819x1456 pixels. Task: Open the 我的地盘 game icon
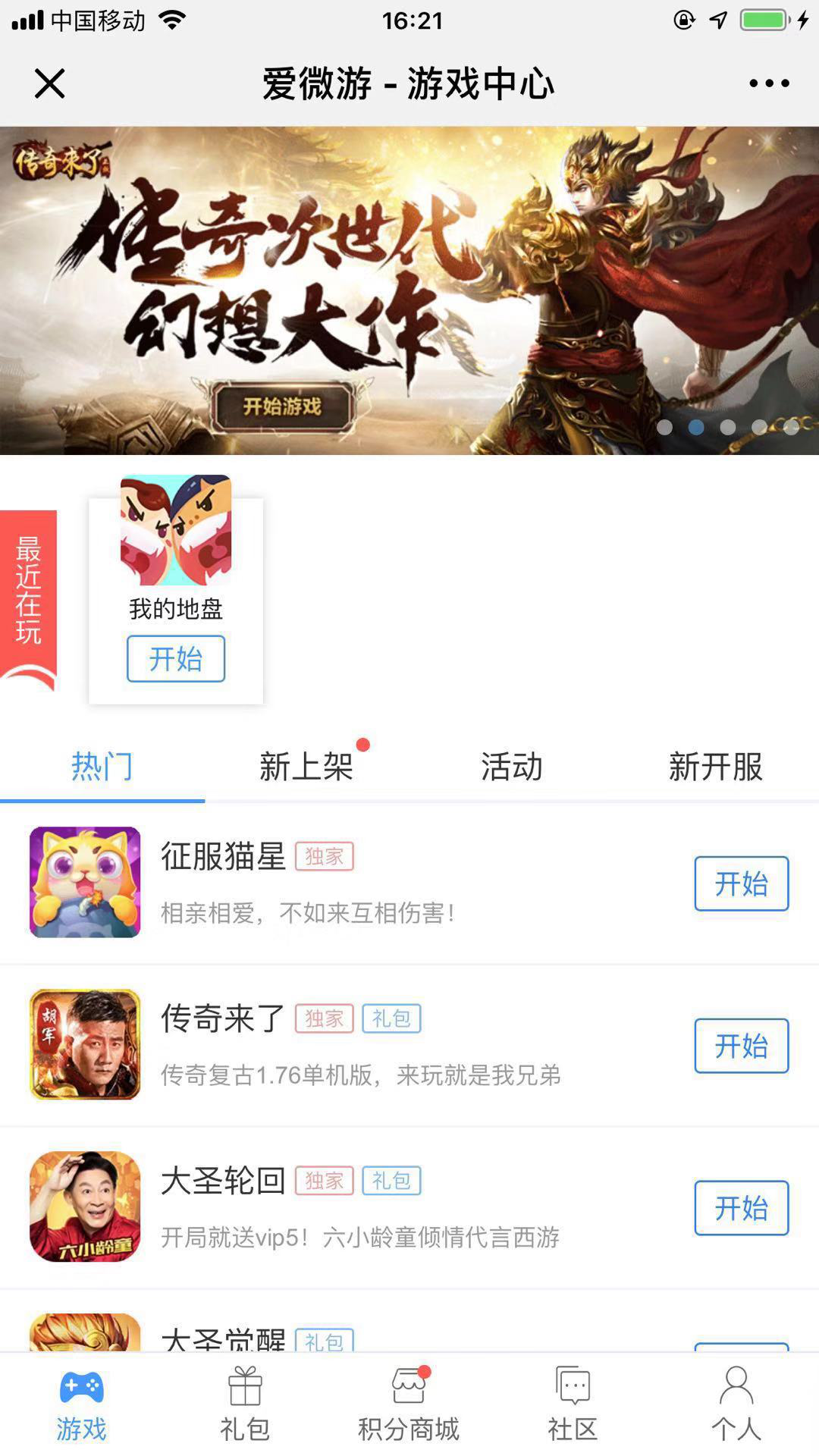pyautogui.click(x=175, y=530)
